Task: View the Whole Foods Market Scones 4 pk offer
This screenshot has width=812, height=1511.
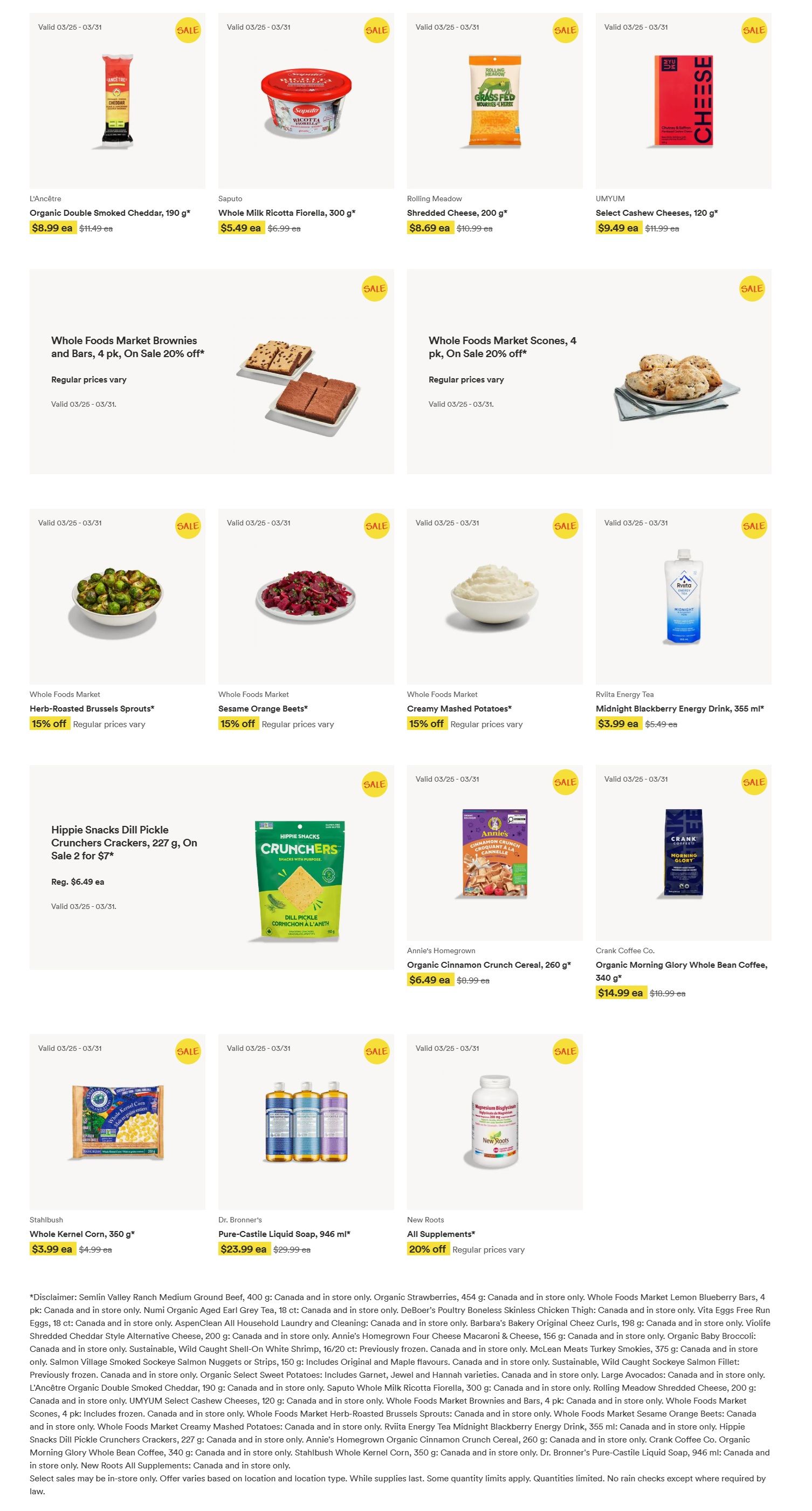Action: click(589, 371)
